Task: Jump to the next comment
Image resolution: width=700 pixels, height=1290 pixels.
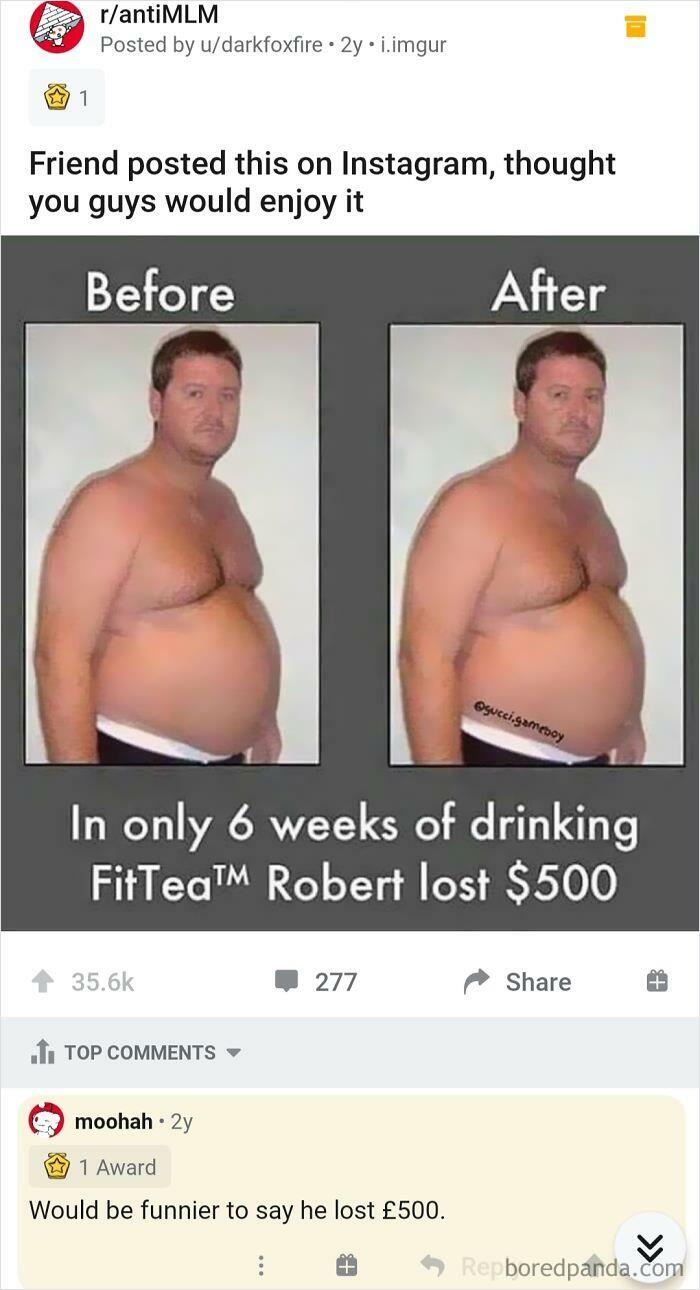Action: (x=650, y=1246)
